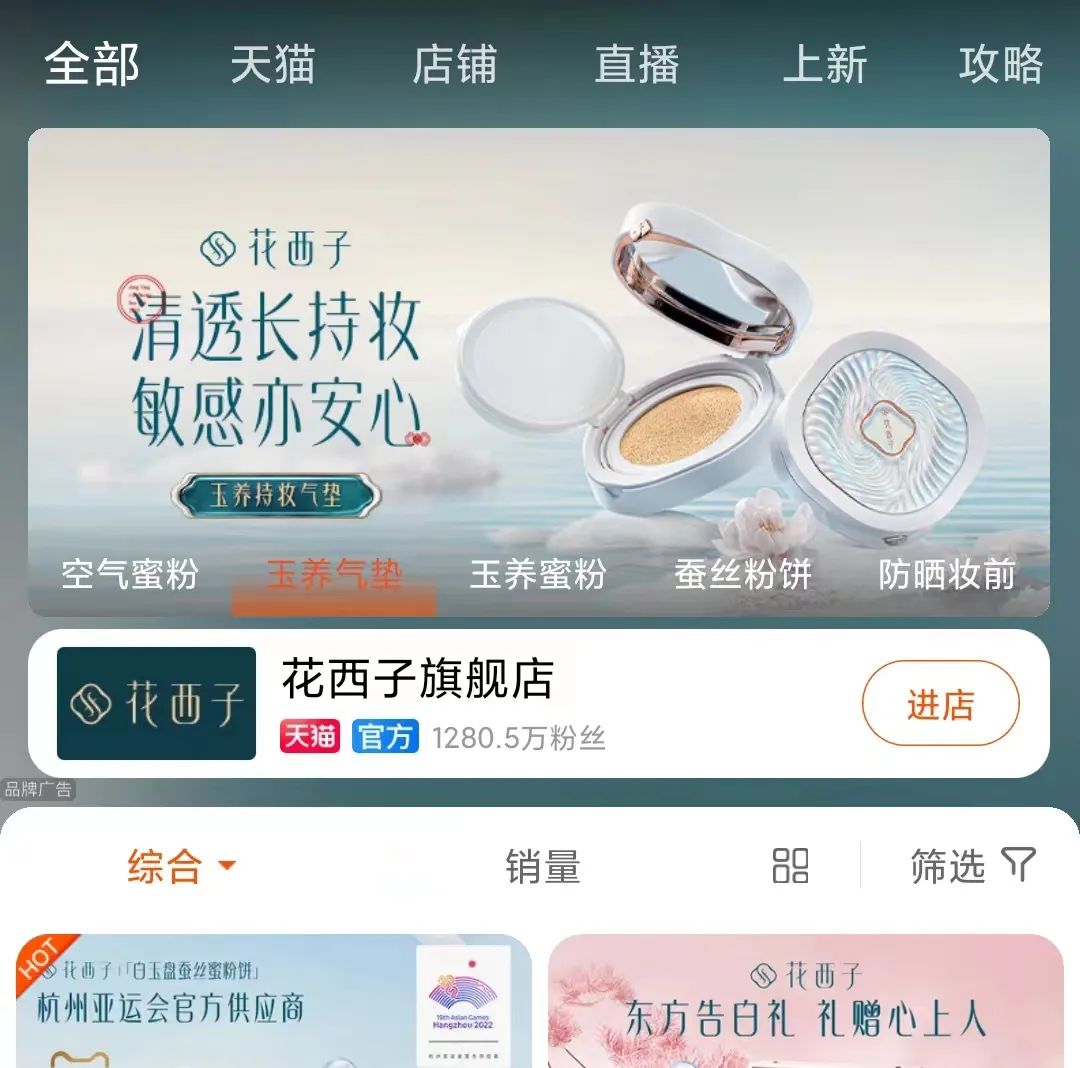This screenshot has height=1068, width=1080.
Task: Sort results by 销量
Action: 543,866
